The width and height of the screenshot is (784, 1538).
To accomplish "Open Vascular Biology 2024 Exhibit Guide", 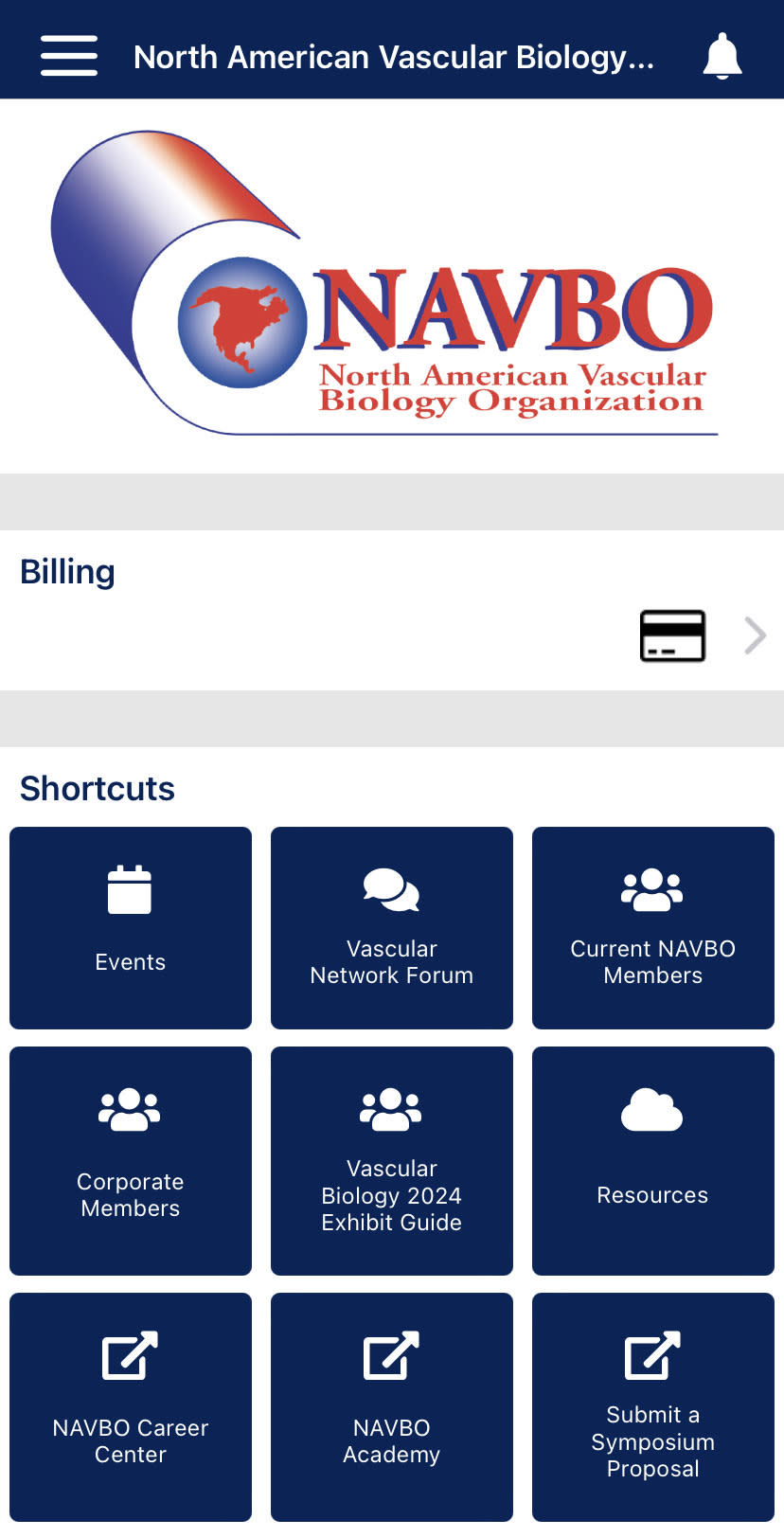I will coord(391,1160).
